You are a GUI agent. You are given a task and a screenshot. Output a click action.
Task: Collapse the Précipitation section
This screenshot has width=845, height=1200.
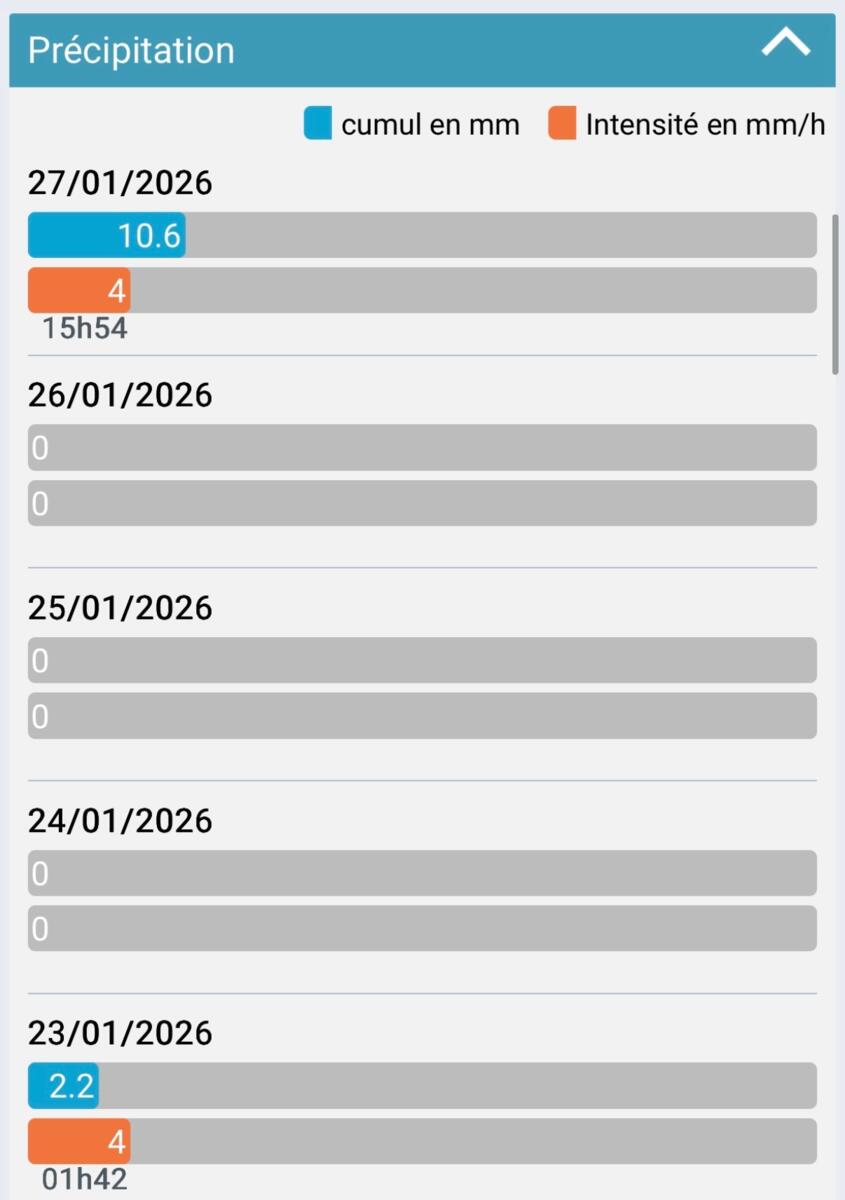pyautogui.click(x=785, y=45)
